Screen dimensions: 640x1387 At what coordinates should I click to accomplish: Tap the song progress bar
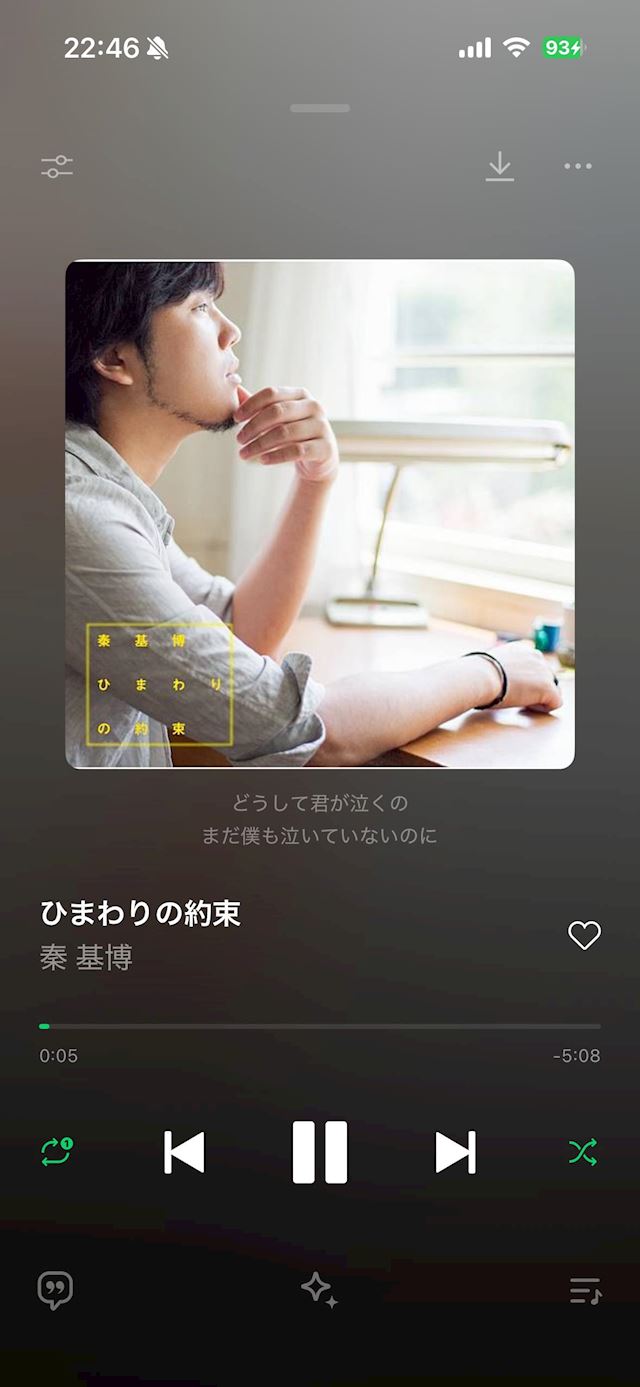(320, 1026)
